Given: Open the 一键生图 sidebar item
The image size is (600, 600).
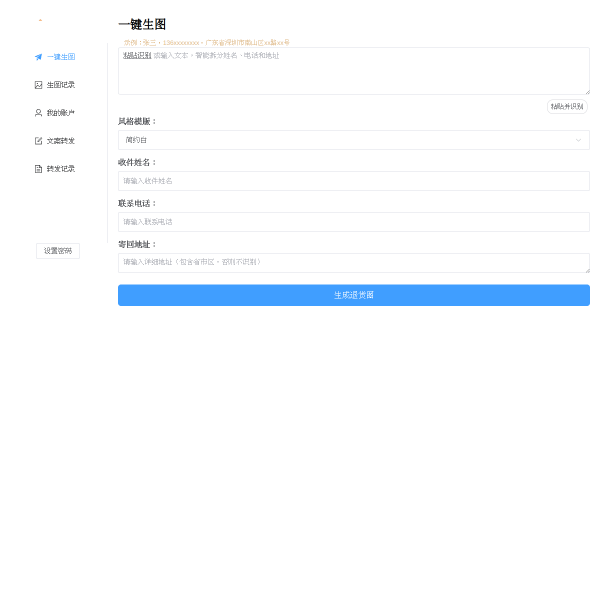Looking at the screenshot, I should point(56,57).
